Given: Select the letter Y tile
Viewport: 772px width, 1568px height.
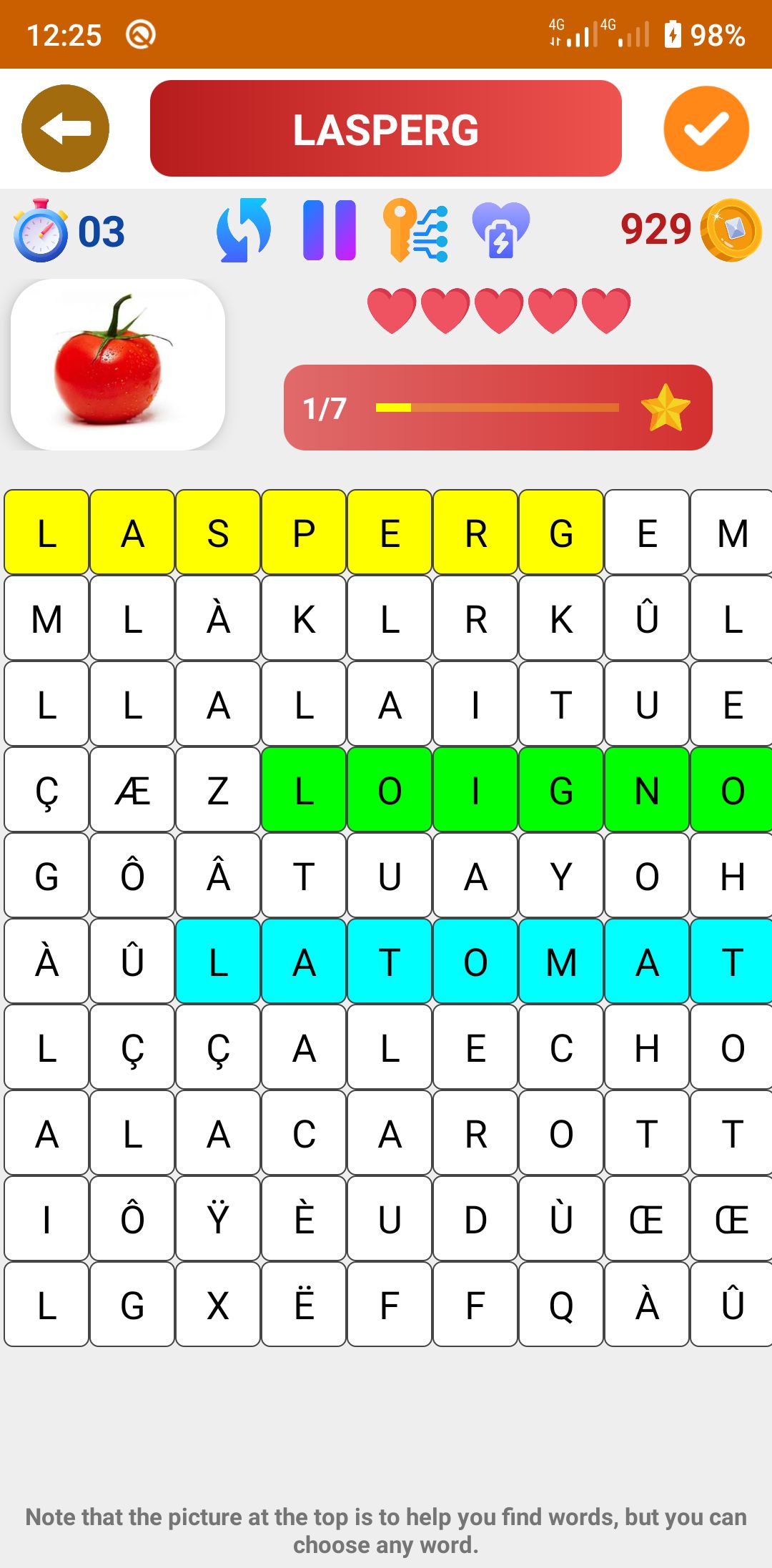Looking at the screenshot, I should pos(561,876).
